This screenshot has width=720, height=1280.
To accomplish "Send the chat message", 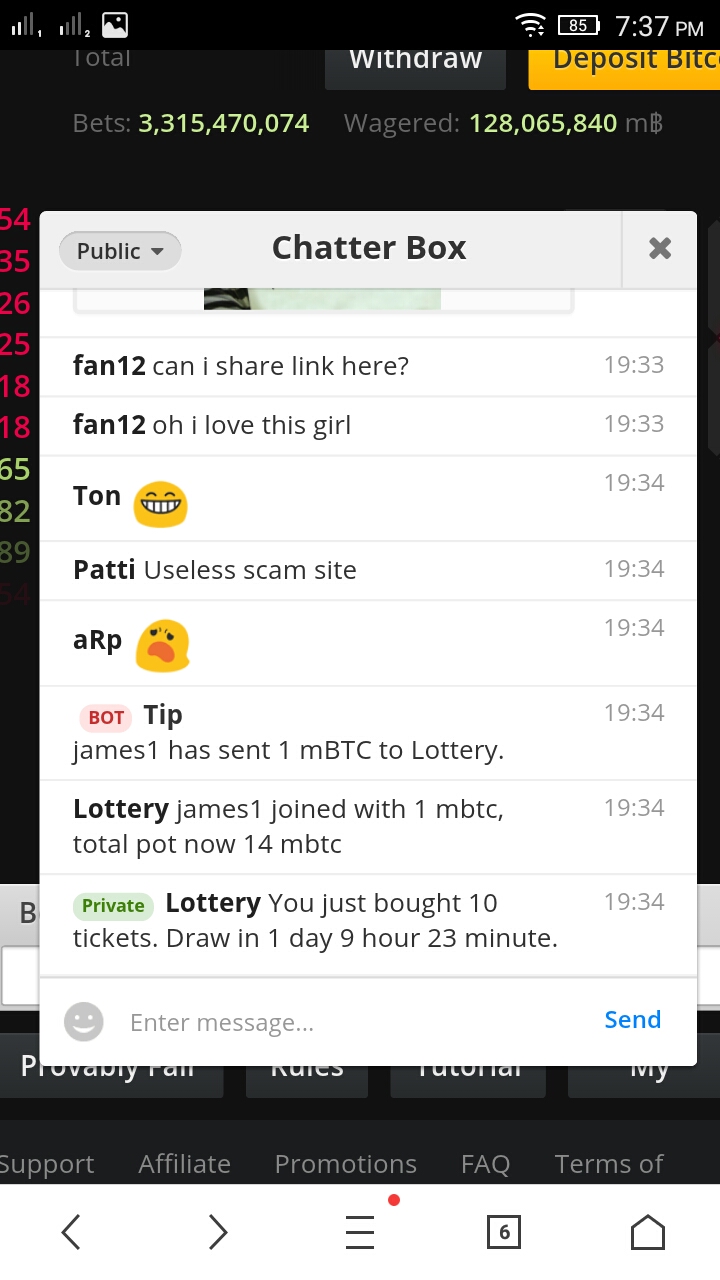I will click(x=632, y=1020).
